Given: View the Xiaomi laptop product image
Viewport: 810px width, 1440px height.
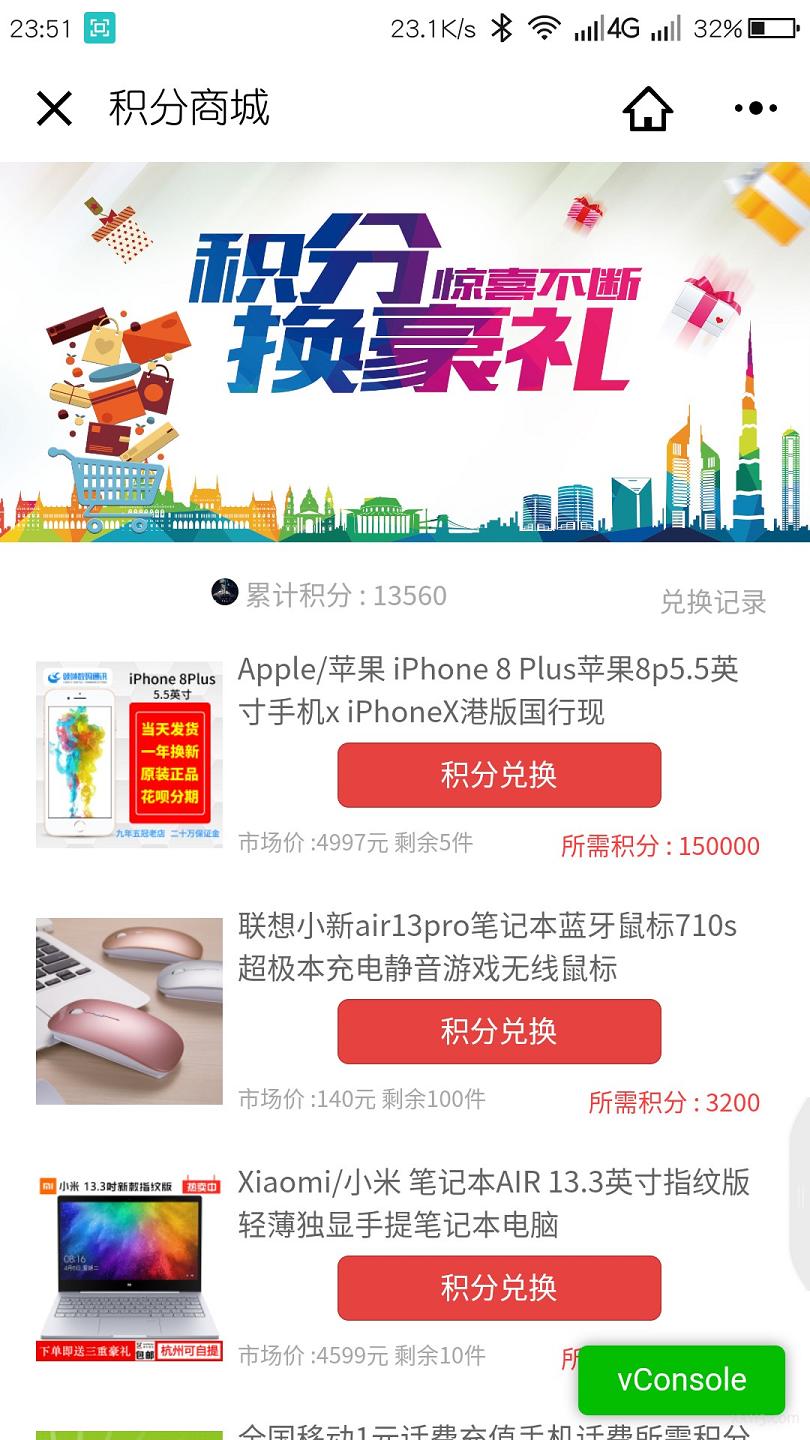Looking at the screenshot, I should (129, 1268).
